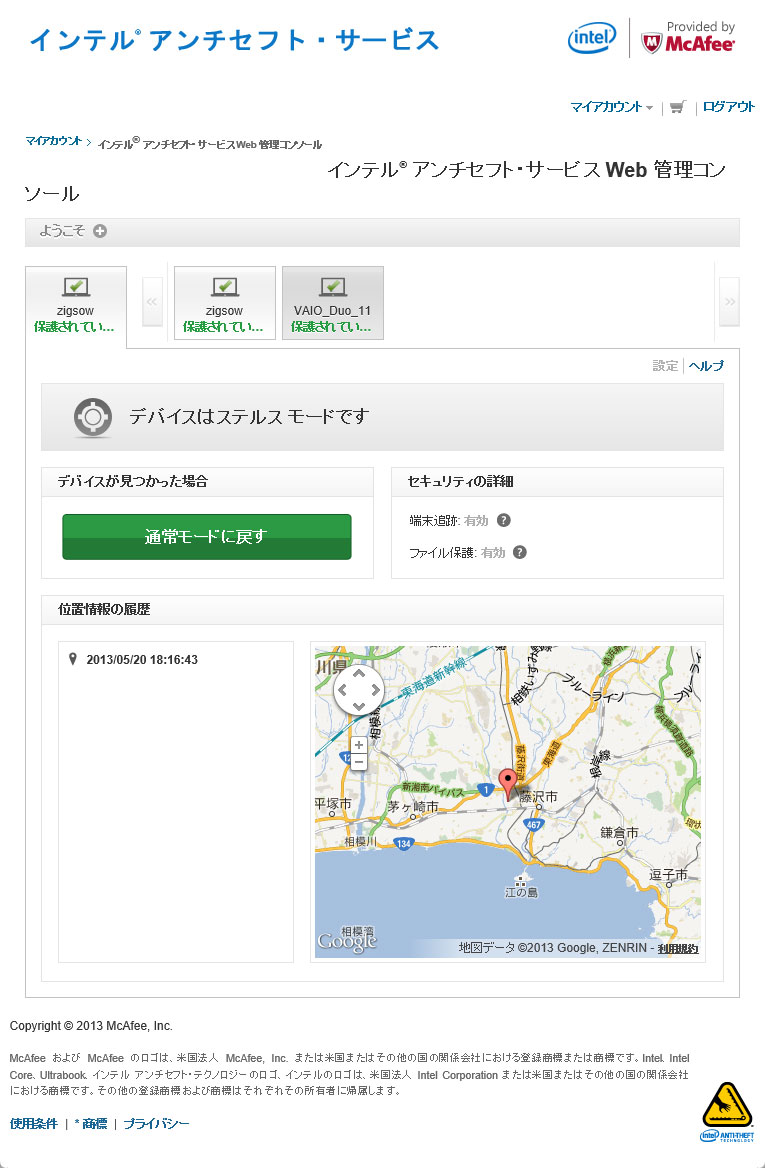
Task: Zoom out on the map
Action: [x=359, y=762]
